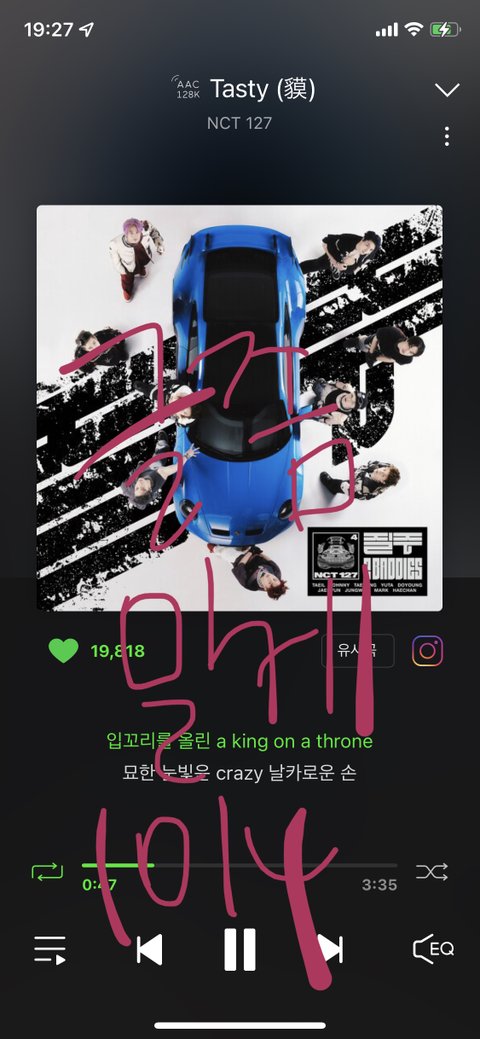Viewport: 480px width, 1039px height.
Task: Pause the song Tasty
Action: 239,950
